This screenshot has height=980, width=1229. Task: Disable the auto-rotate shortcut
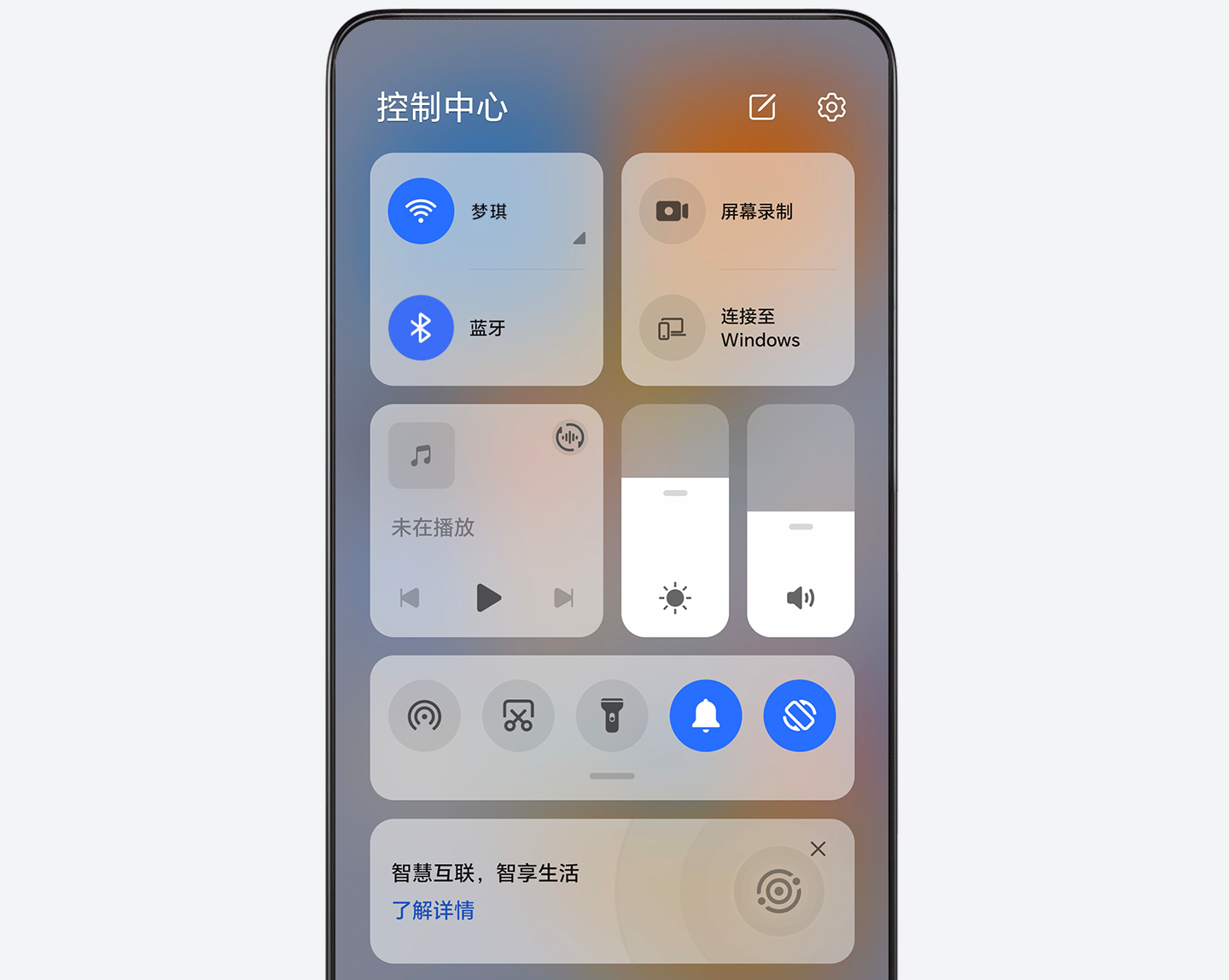tap(800, 715)
